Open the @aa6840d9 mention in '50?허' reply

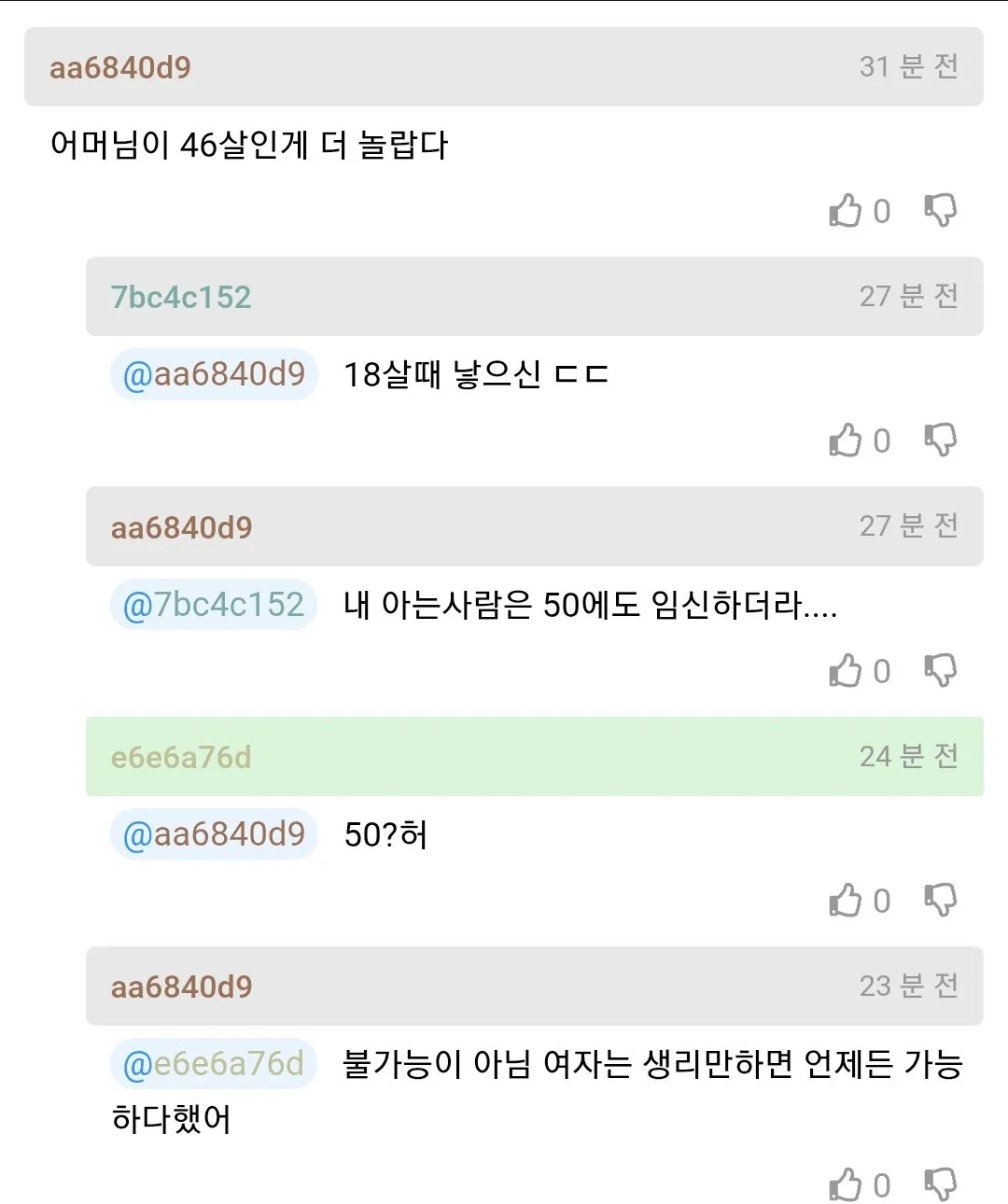(x=214, y=834)
